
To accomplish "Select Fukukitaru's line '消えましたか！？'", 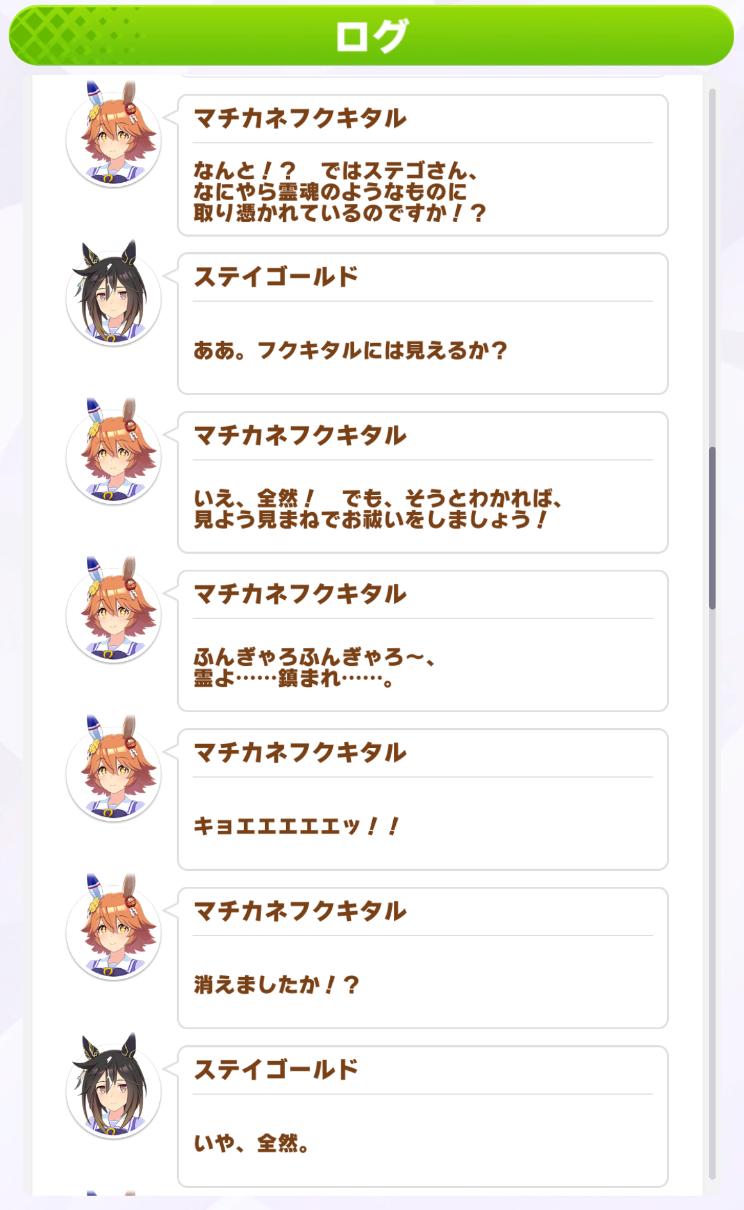I will click(x=422, y=958).
